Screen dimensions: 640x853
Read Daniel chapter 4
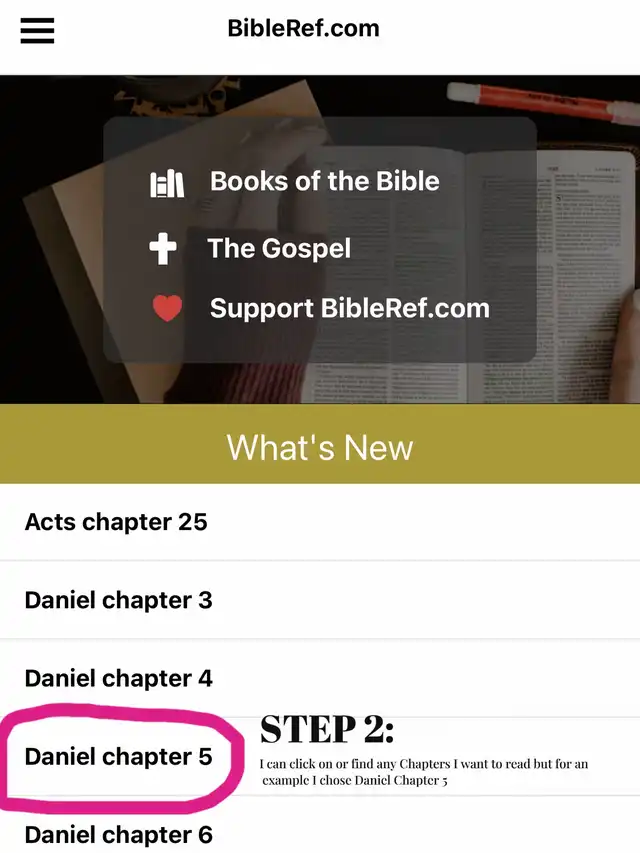(118, 678)
